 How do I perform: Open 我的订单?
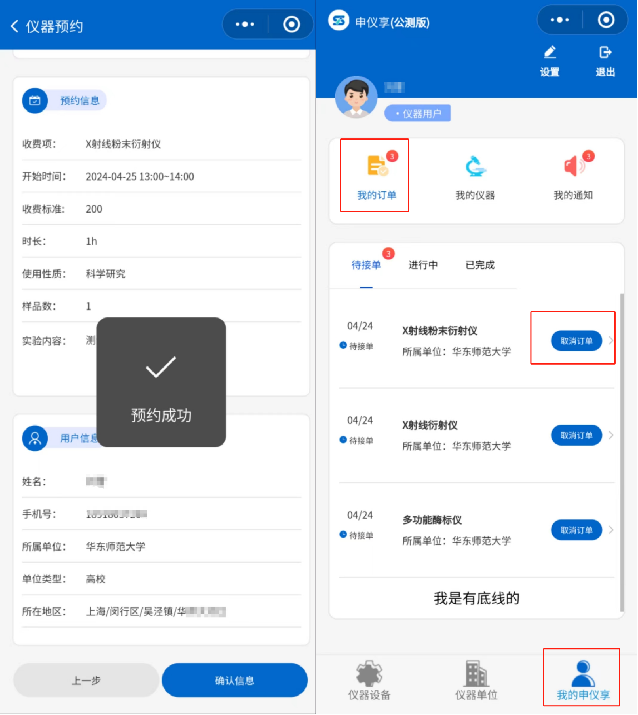tap(376, 176)
